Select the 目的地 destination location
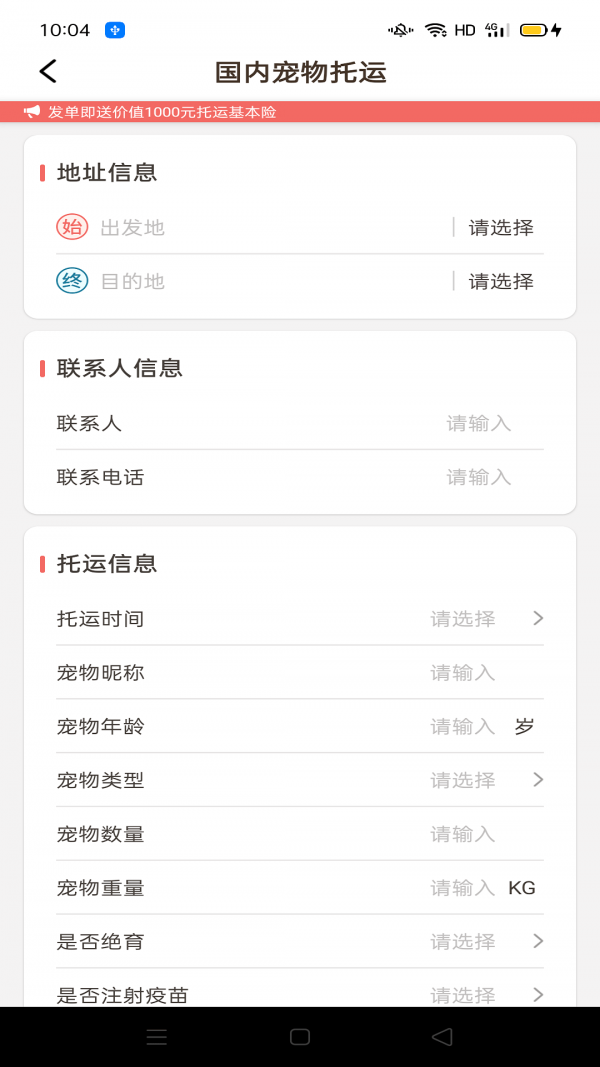The height and width of the screenshot is (1067, 600). tap(500, 282)
